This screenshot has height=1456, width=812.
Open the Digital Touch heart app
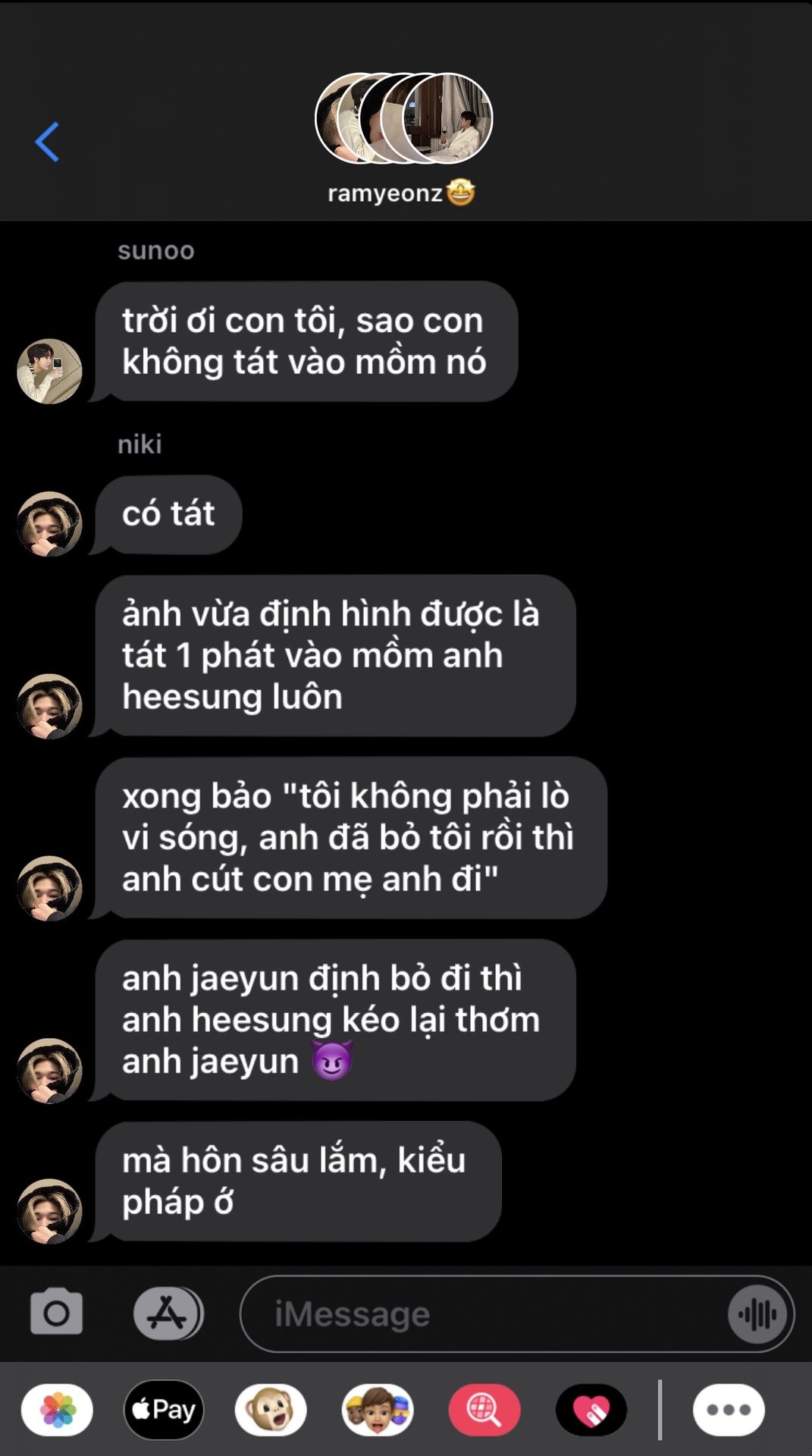tap(591, 1410)
